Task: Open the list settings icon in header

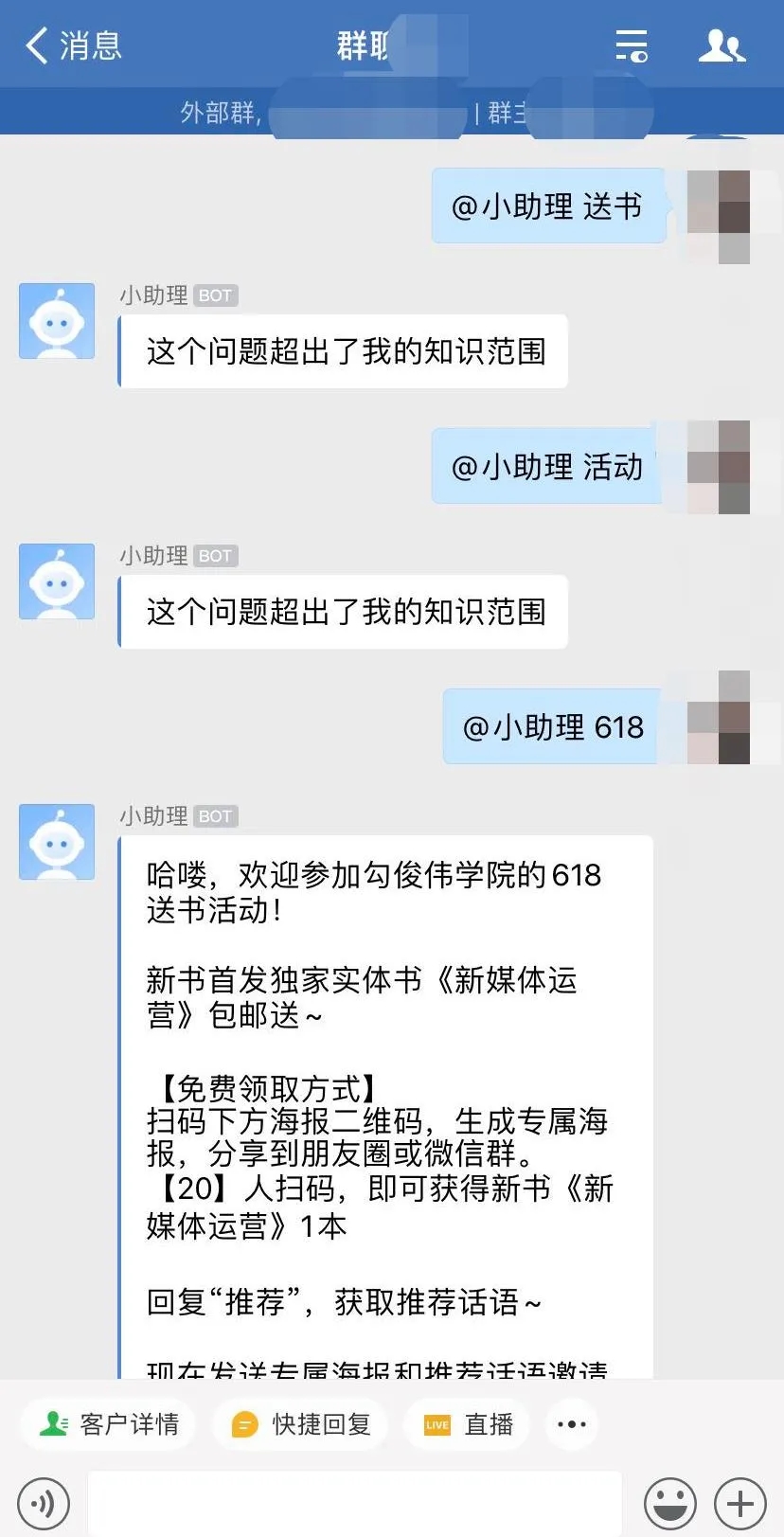Action: click(632, 45)
